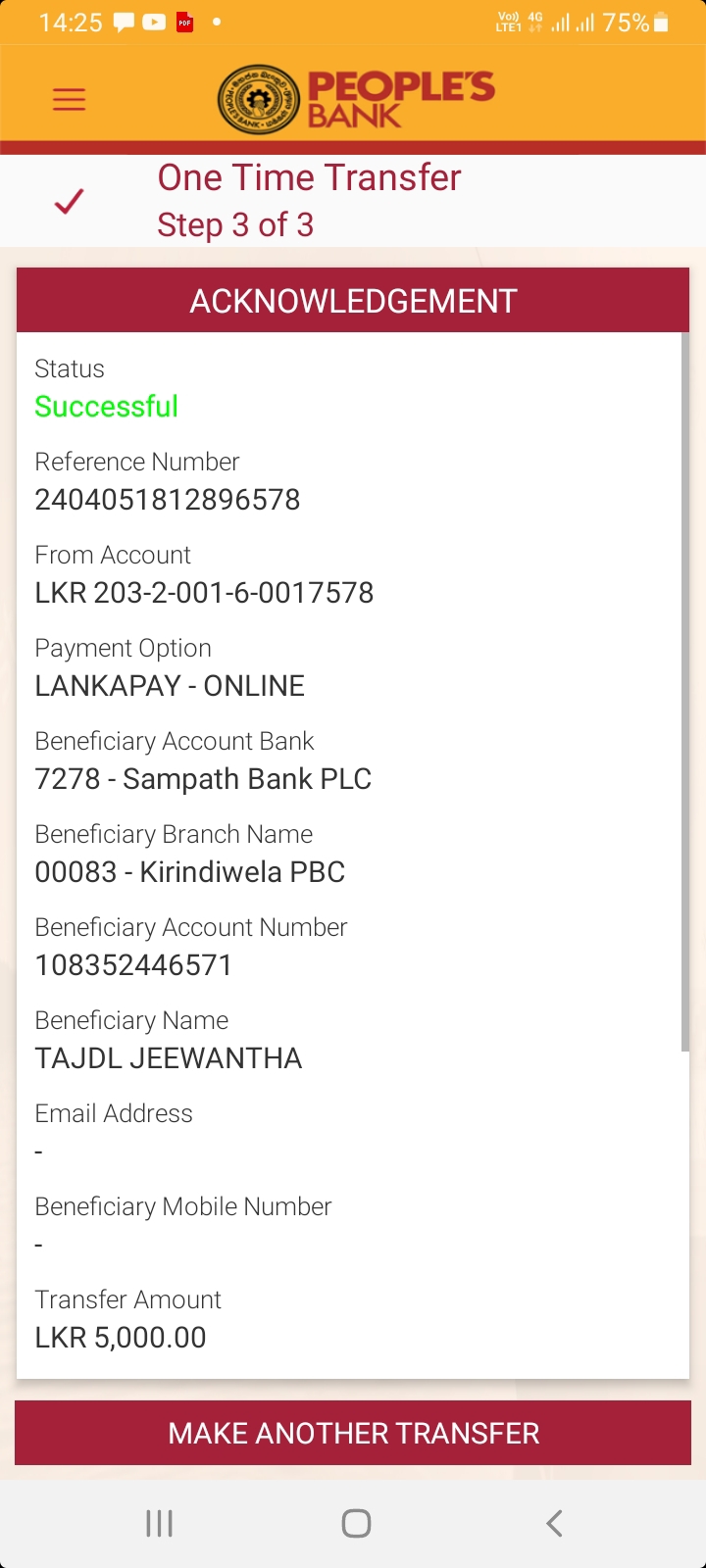The image size is (706, 1568).
Task: Go to the phone's home screen
Action: point(356,1523)
